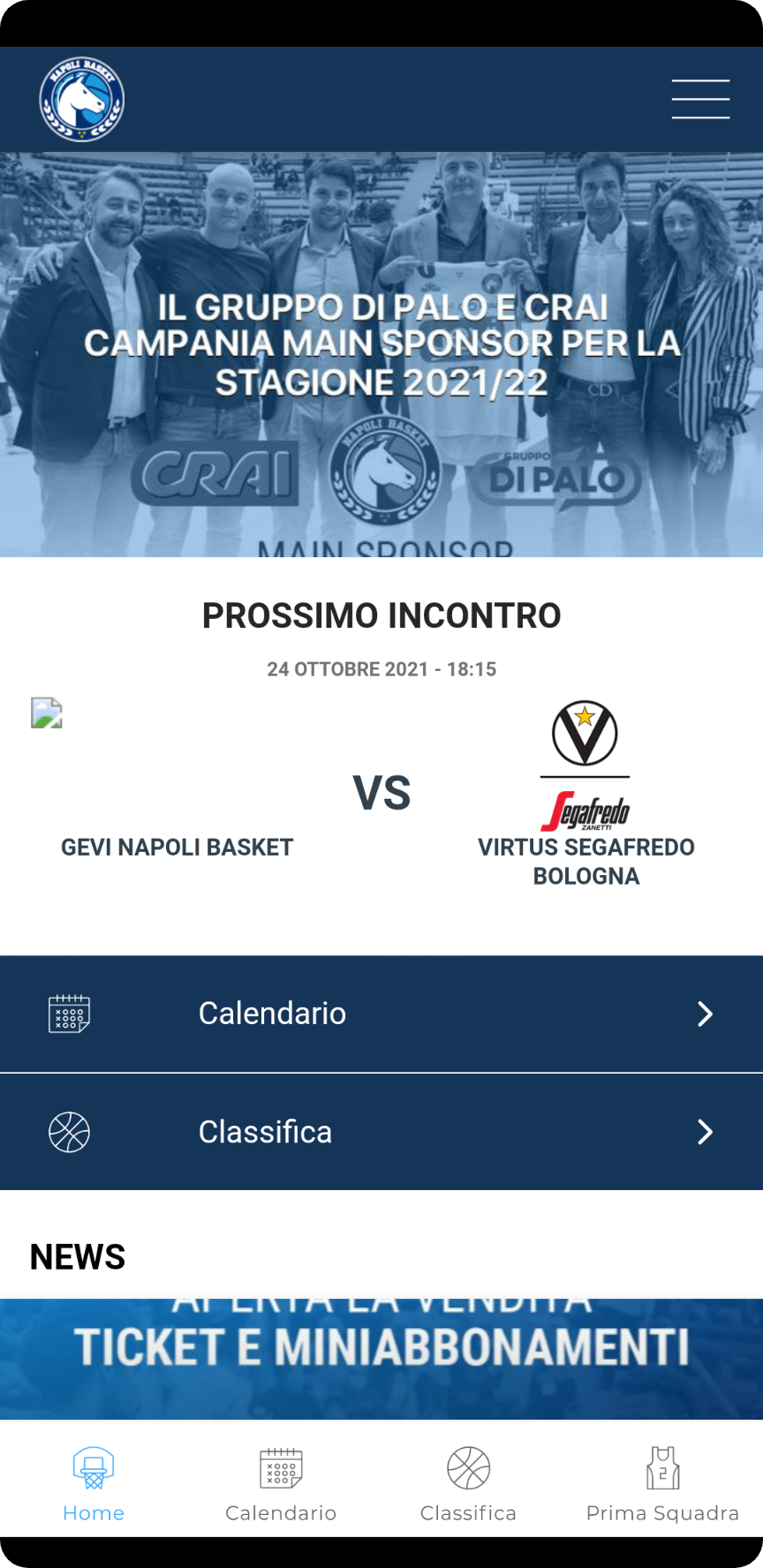763x1568 pixels.
Task: Switch to the Classifica bottom tab
Action: pyautogui.click(x=468, y=1485)
